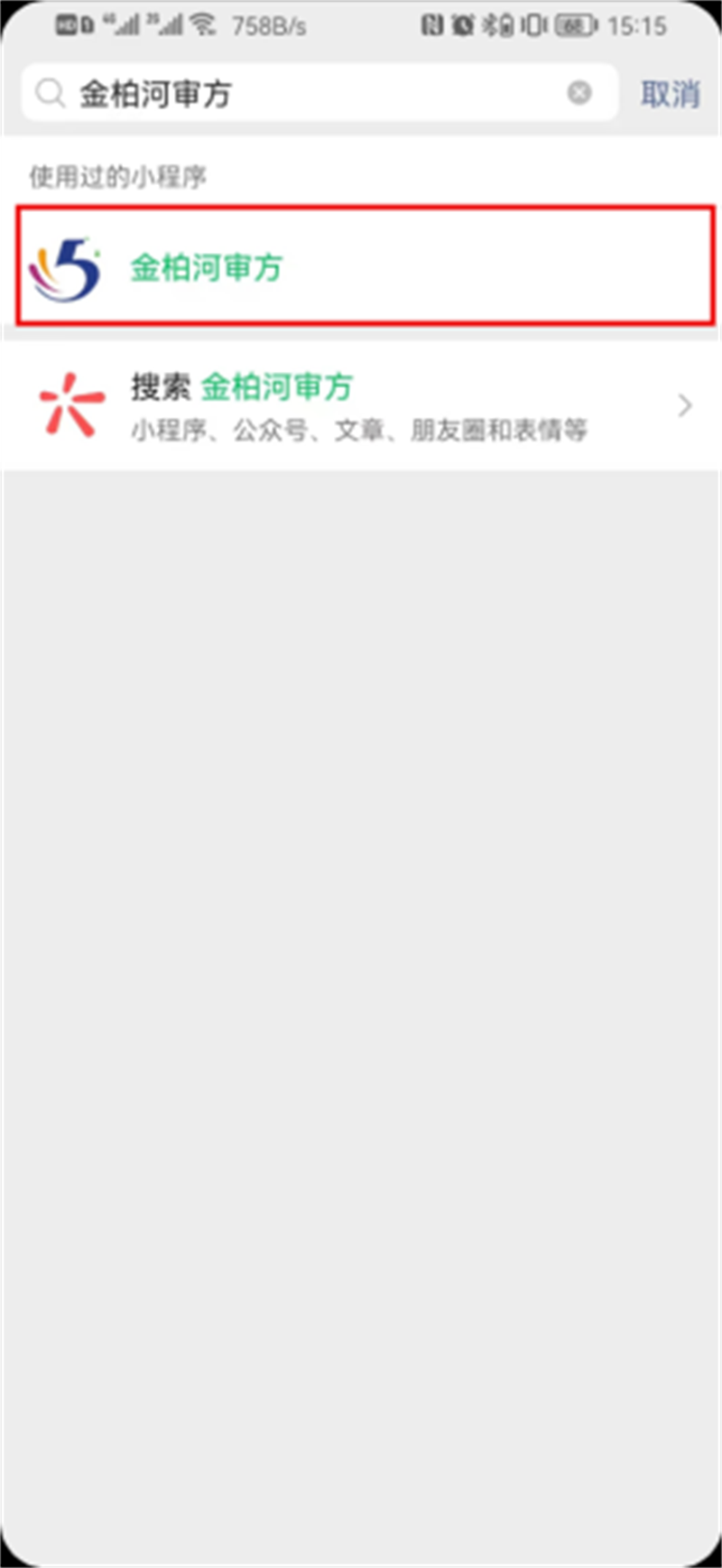Tap 取消 to cancel the search
Image resolution: width=722 pixels, height=1568 pixels.
tap(671, 93)
